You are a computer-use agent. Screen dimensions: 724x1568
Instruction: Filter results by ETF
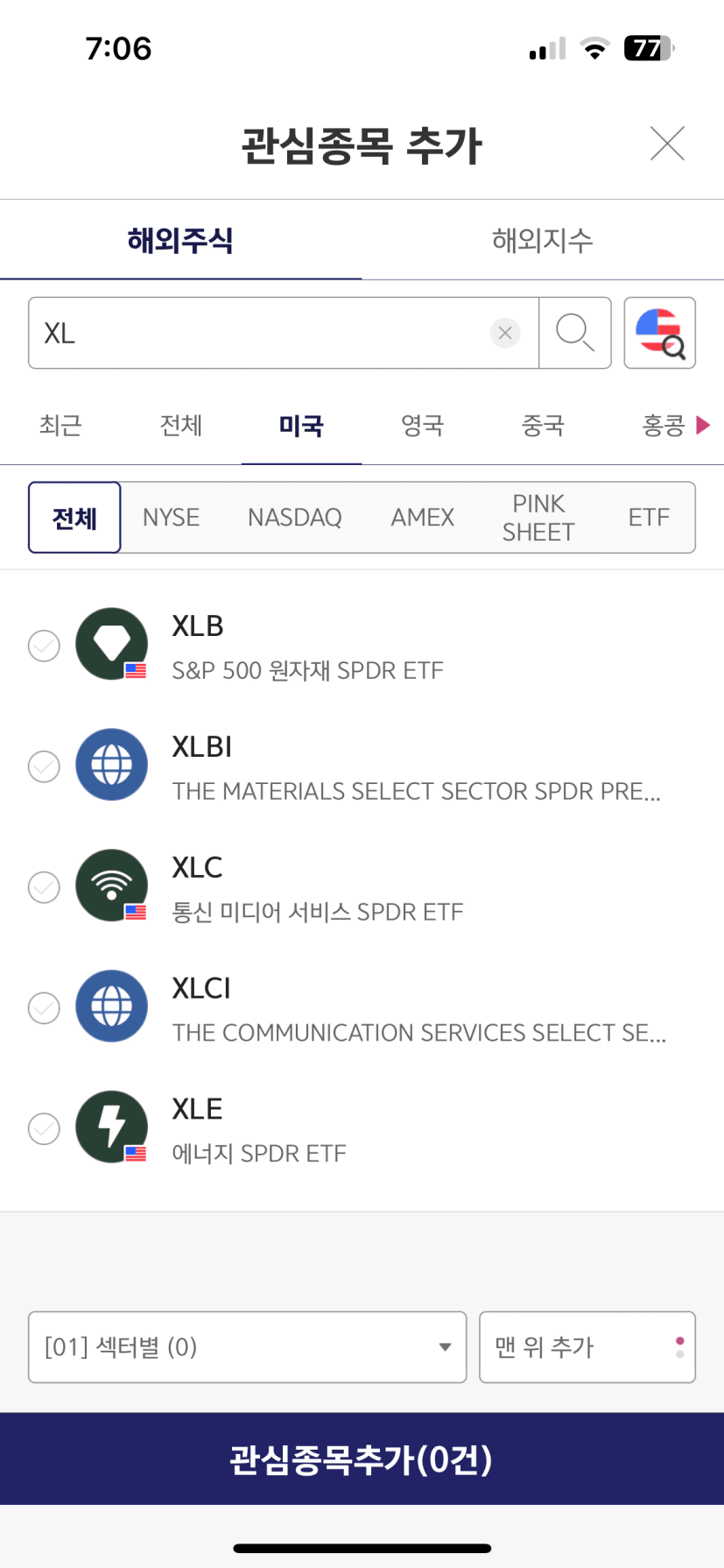click(649, 518)
